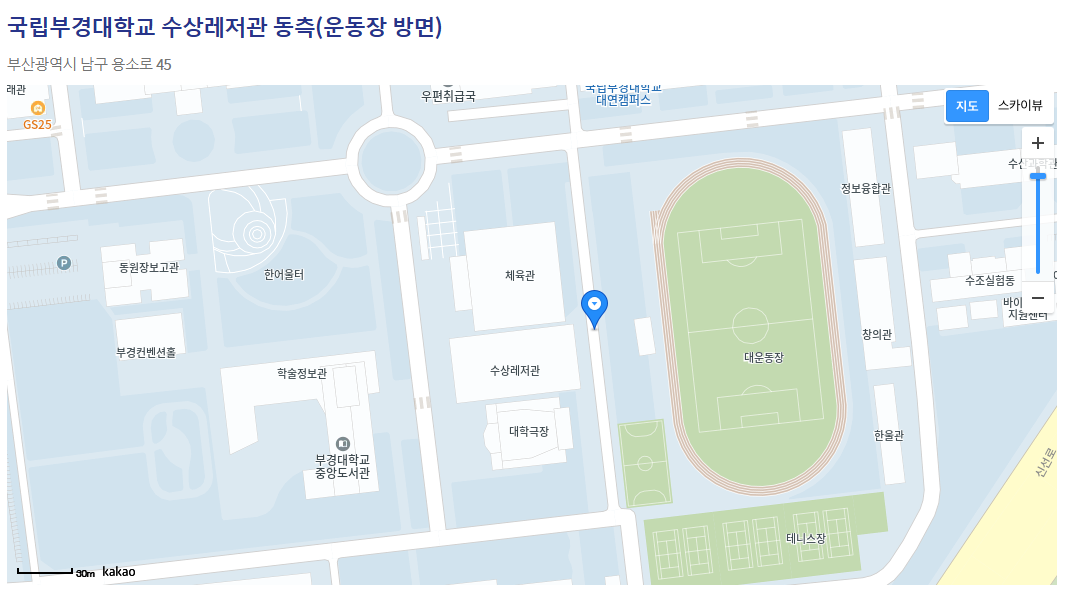Tap the blue location marker pin
1070x596 pixels.
(x=594, y=307)
